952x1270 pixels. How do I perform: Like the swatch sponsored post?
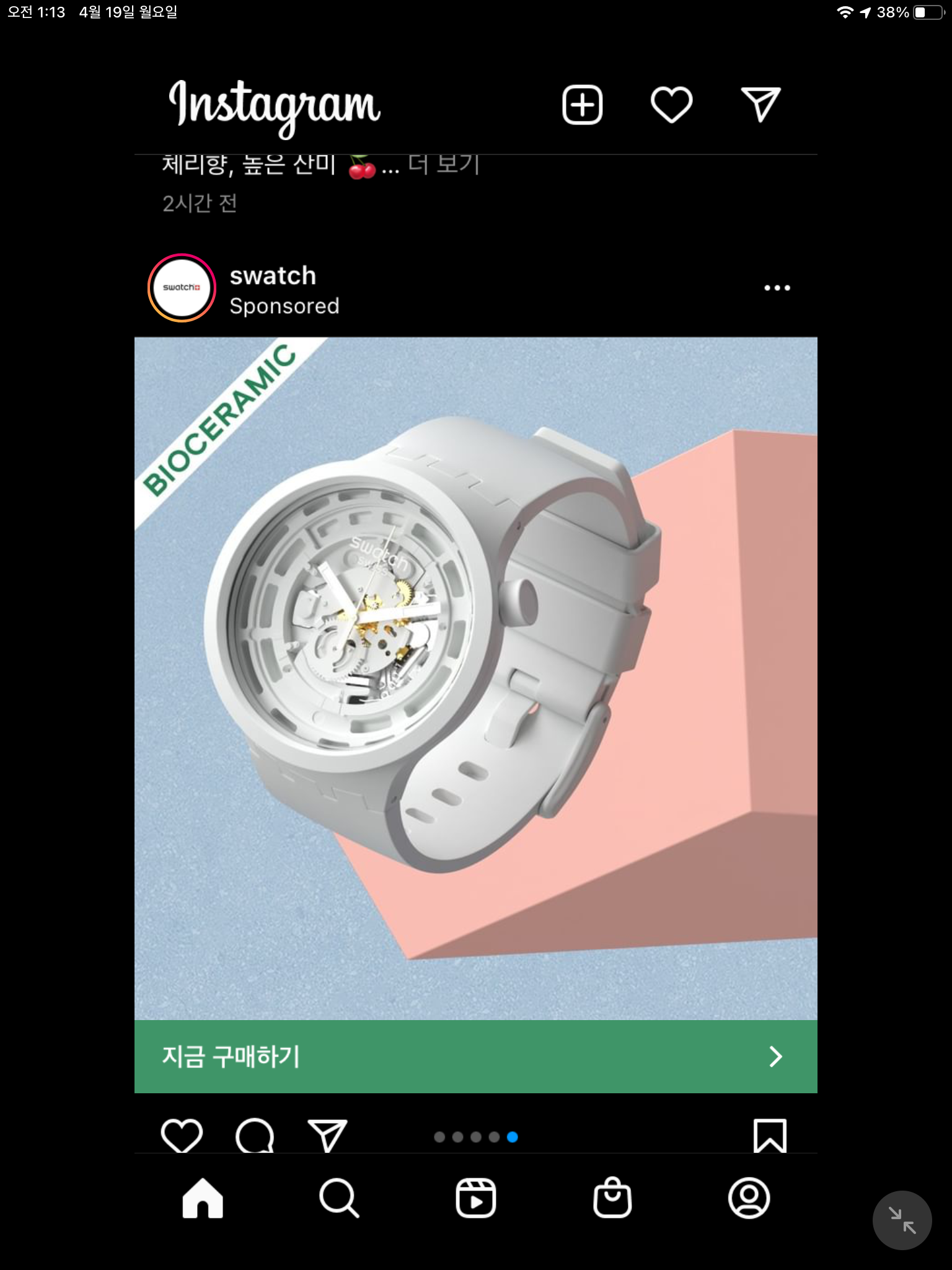[182, 1136]
